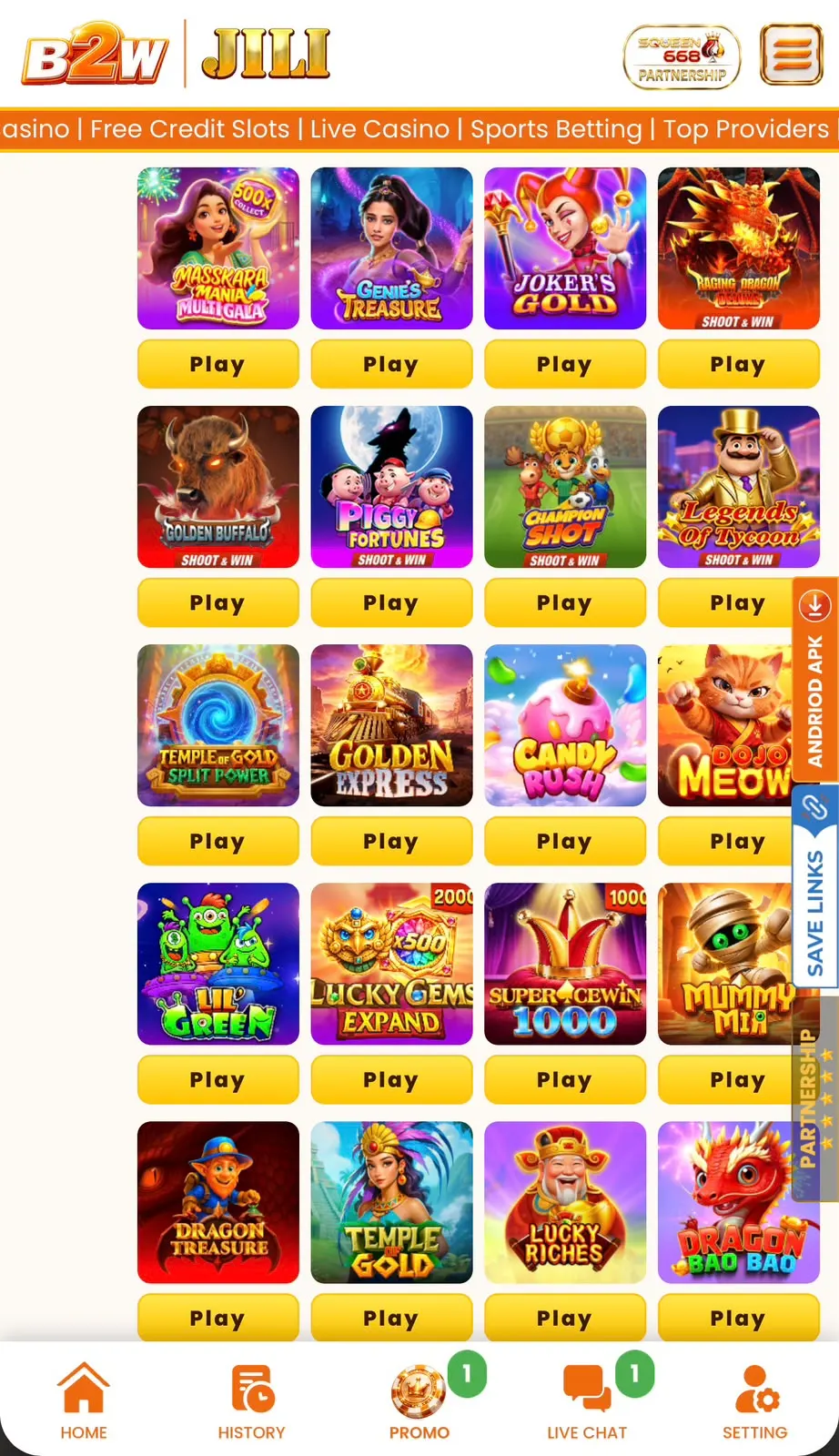This screenshot has height=1456, width=839.
Task: Play the Piggy Fortunes game
Action: pos(391,602)
